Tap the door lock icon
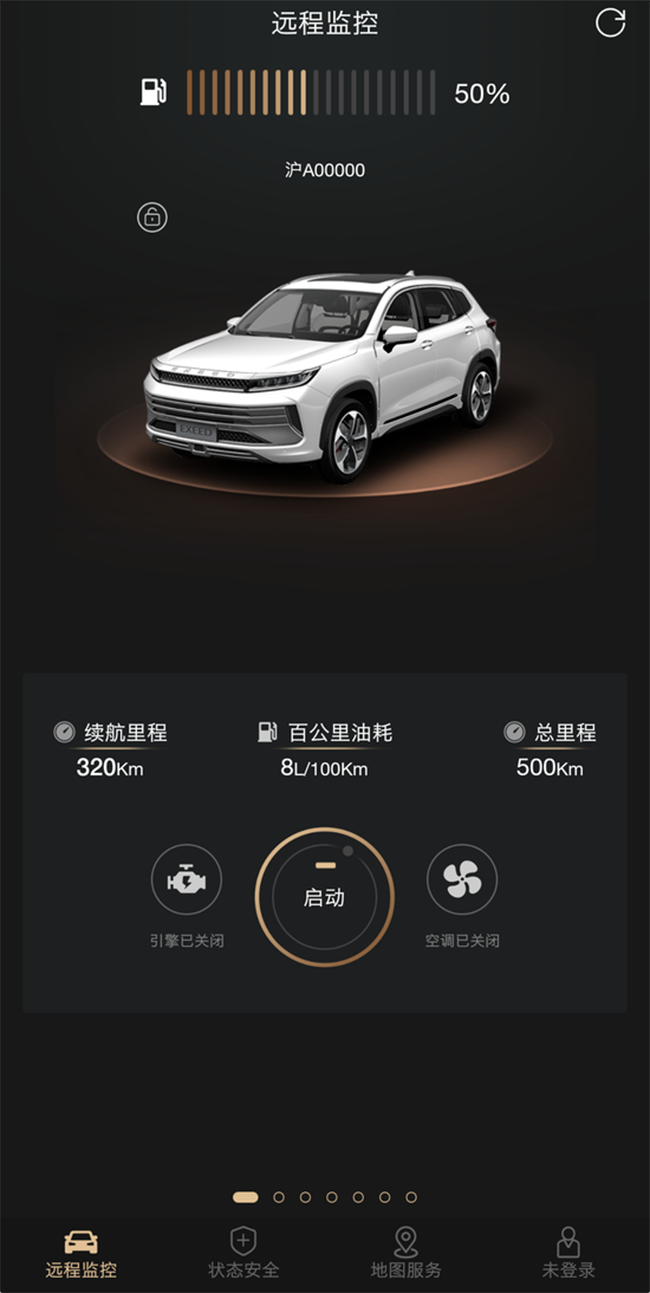 [152, 217]
